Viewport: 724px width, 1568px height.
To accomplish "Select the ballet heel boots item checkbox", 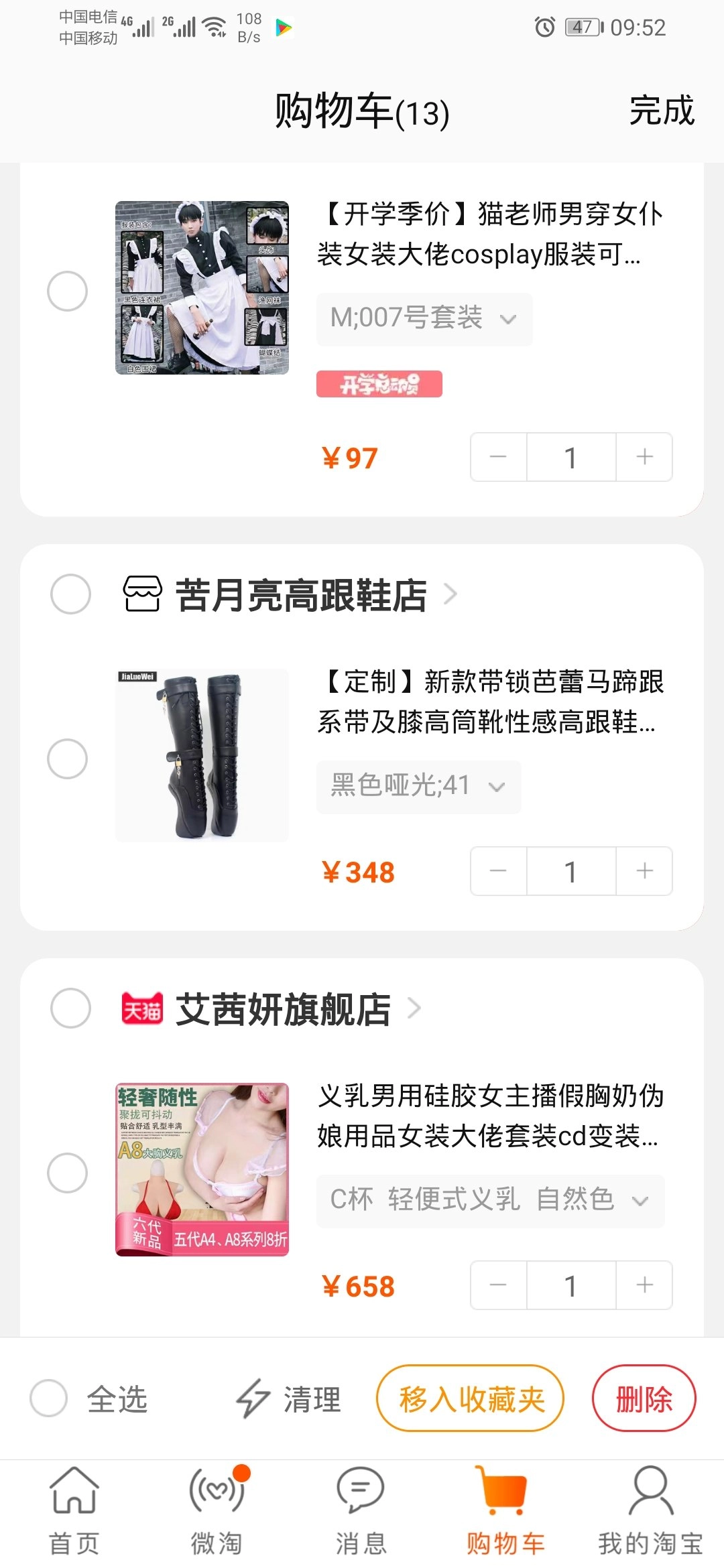I will pos(68,759).
